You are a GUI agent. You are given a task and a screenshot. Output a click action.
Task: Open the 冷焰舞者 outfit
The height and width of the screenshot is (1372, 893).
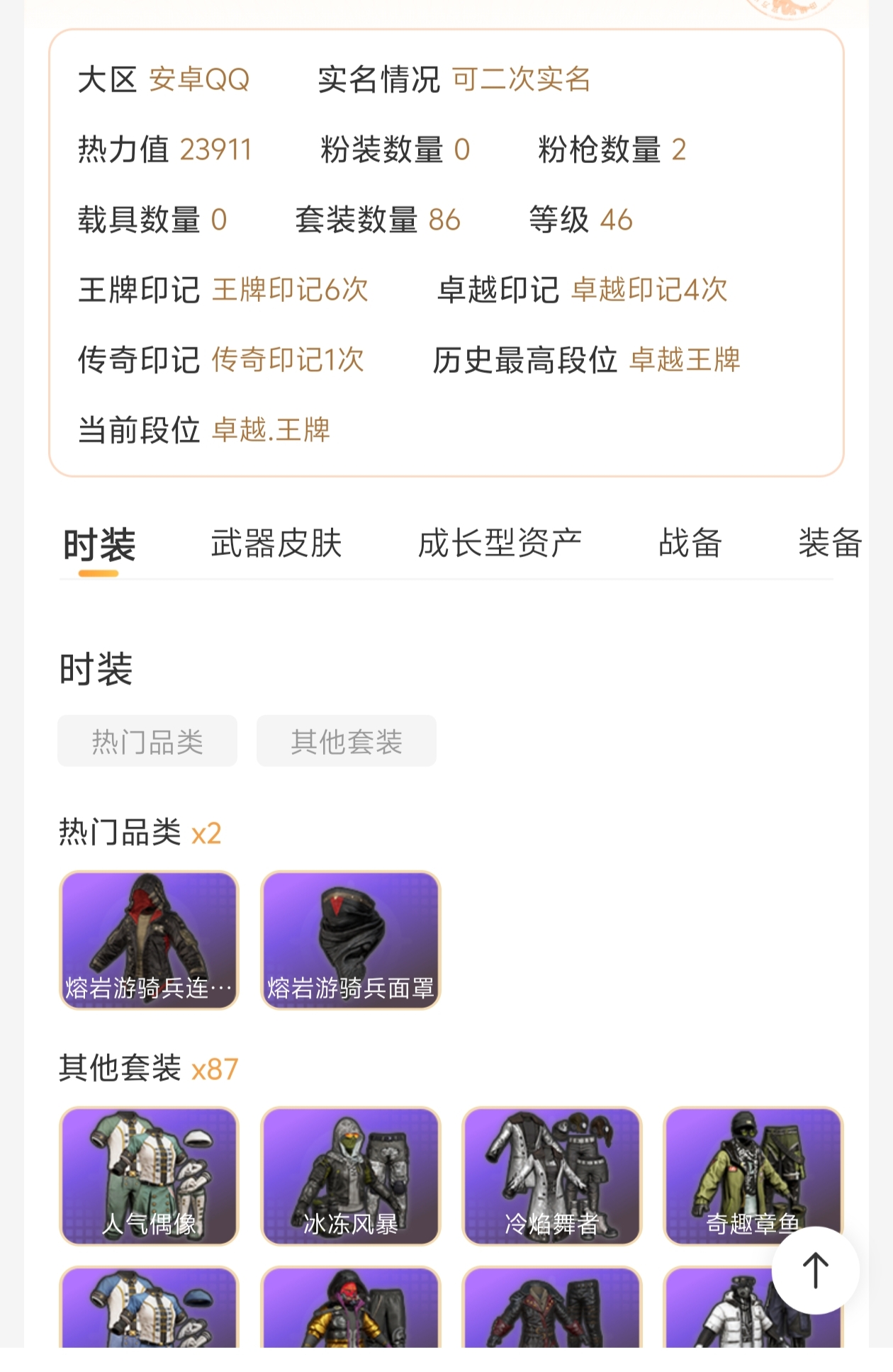click(x=551, y=1176)
